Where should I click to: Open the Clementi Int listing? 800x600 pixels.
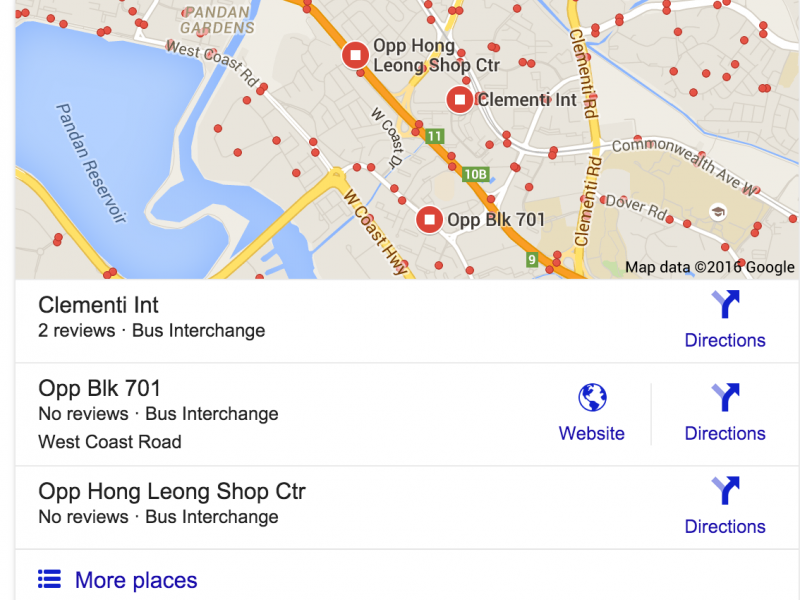[98, 306]
